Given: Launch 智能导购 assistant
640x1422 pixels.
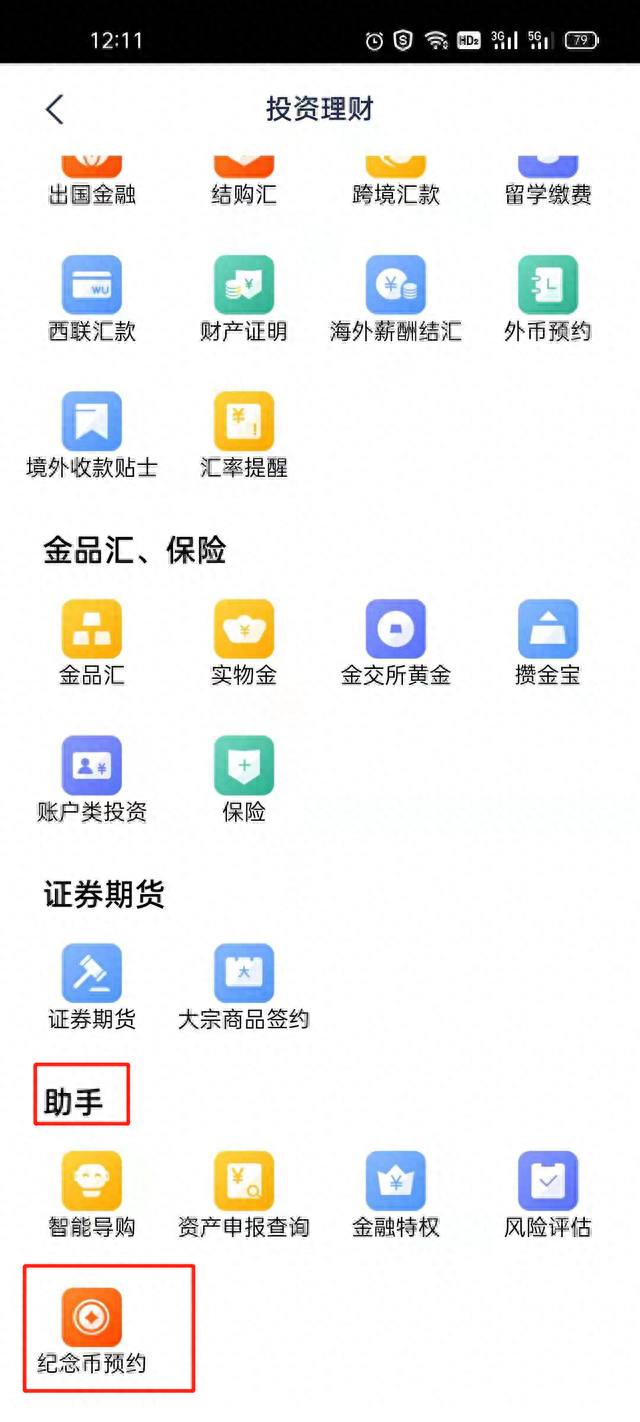Looking at the screenshot, I should [92, 1195].
